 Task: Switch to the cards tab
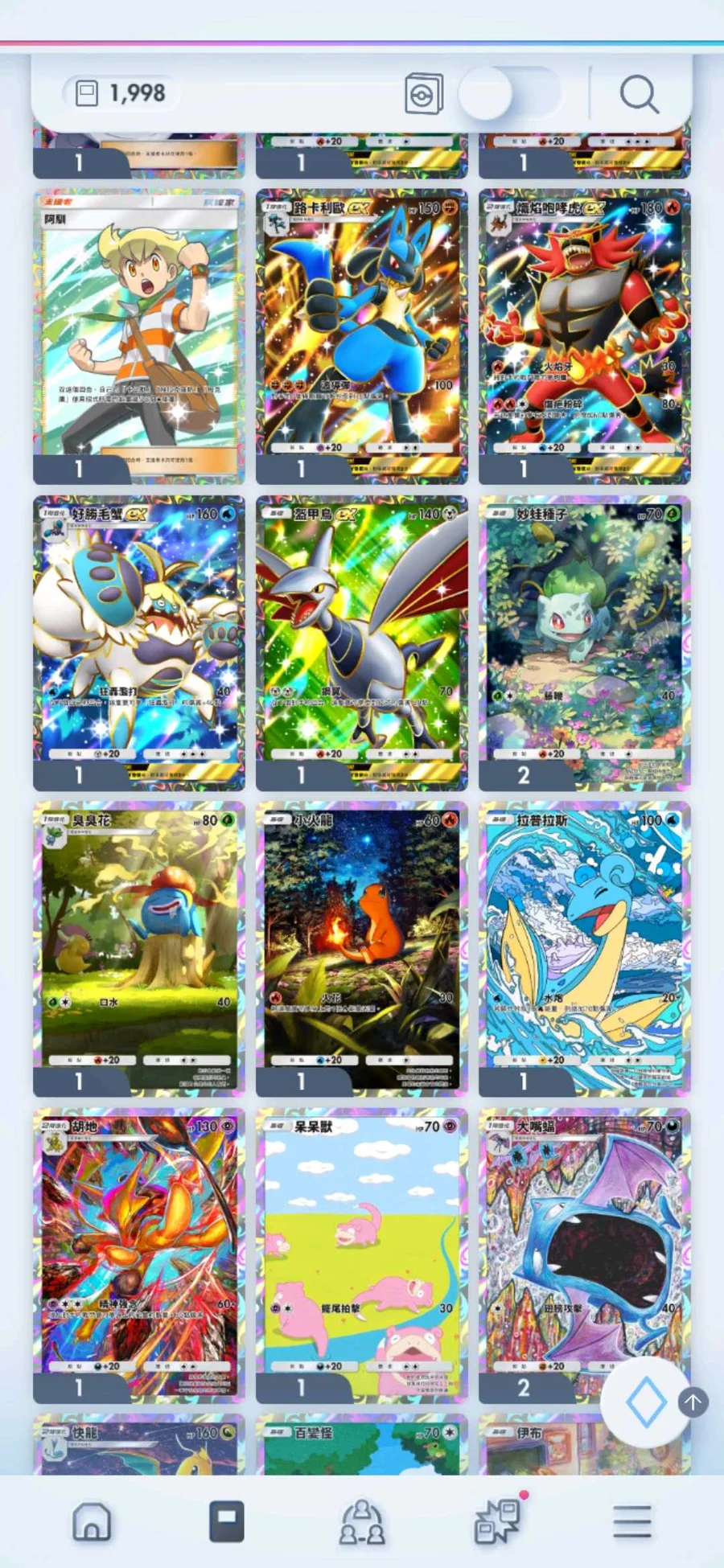(x=226, y=1521)
